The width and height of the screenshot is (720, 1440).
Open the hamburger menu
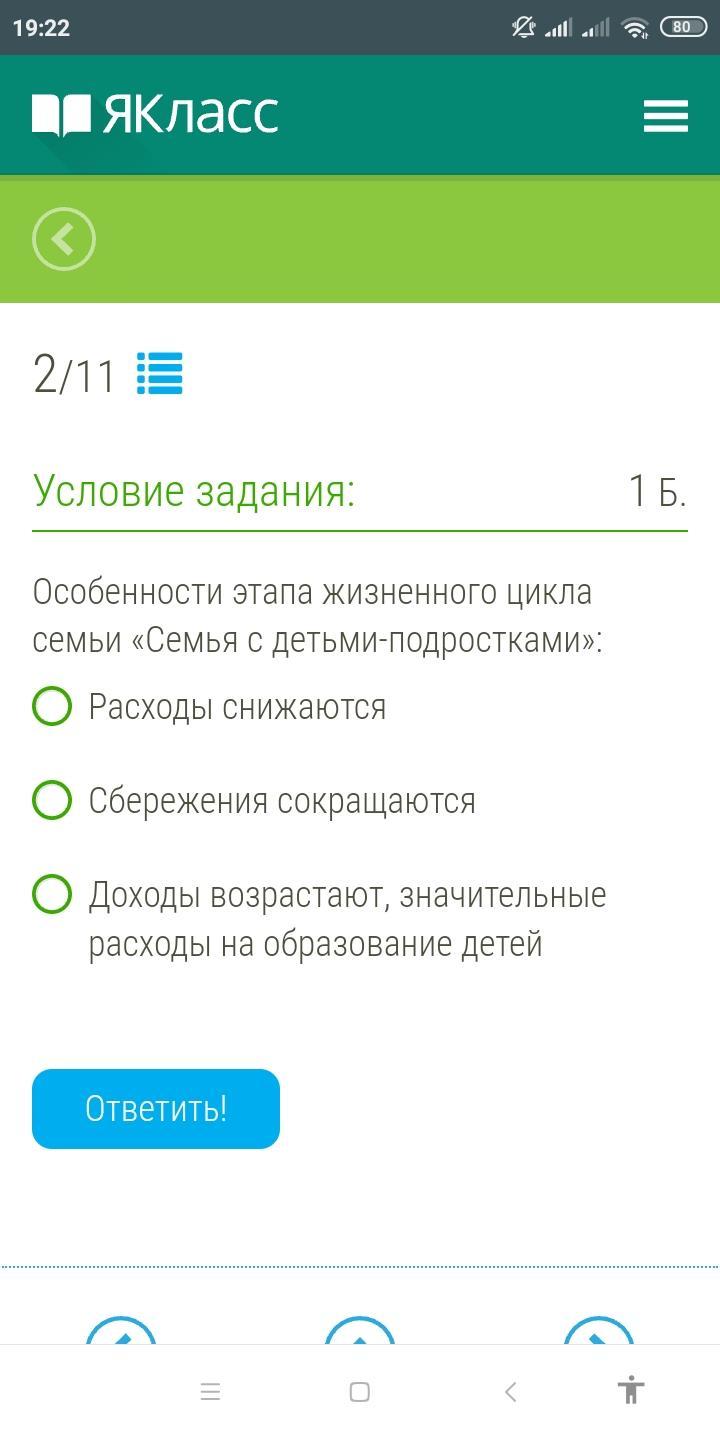(665, 116)
